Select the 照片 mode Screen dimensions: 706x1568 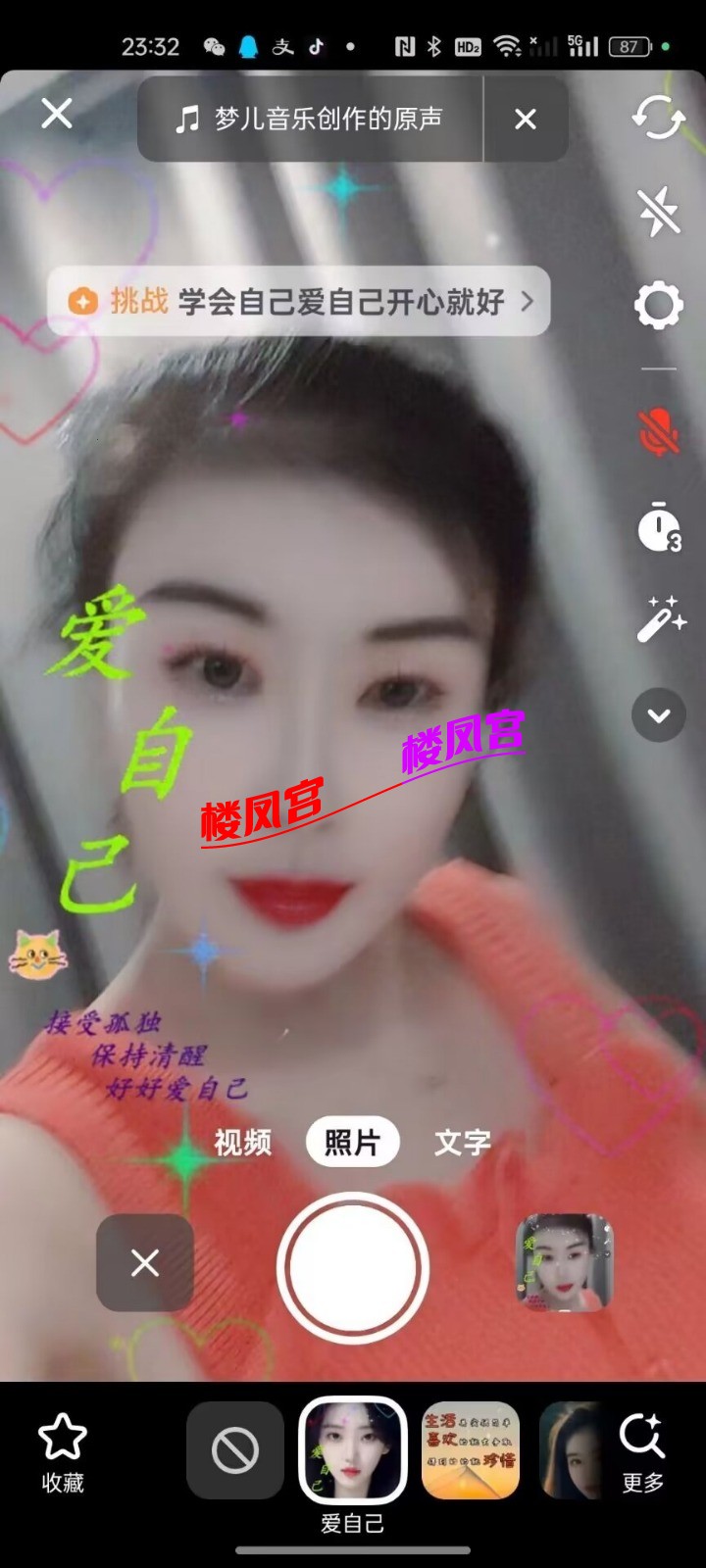pyautogui.click(x=352, y=1143)
